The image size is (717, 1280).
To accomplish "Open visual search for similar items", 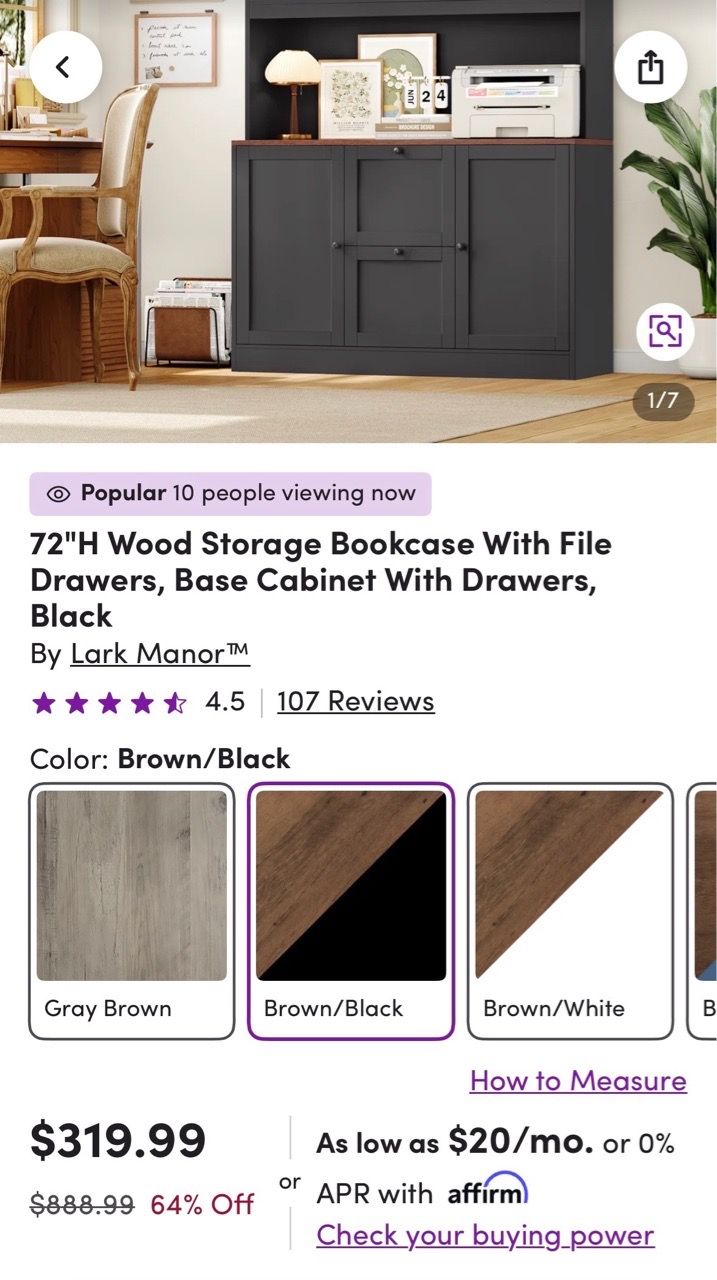I will coord(665,330).
